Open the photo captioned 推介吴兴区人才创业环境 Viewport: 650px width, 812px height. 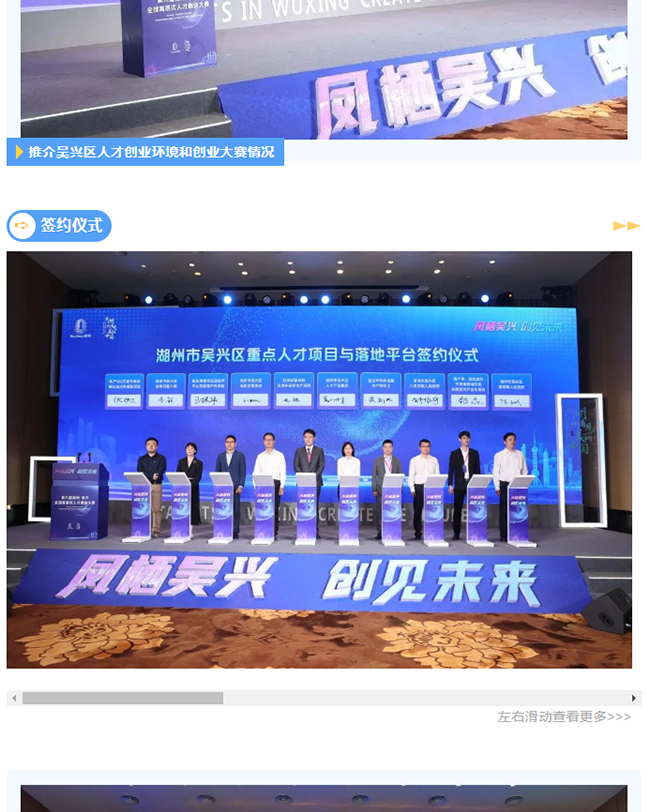324,68
